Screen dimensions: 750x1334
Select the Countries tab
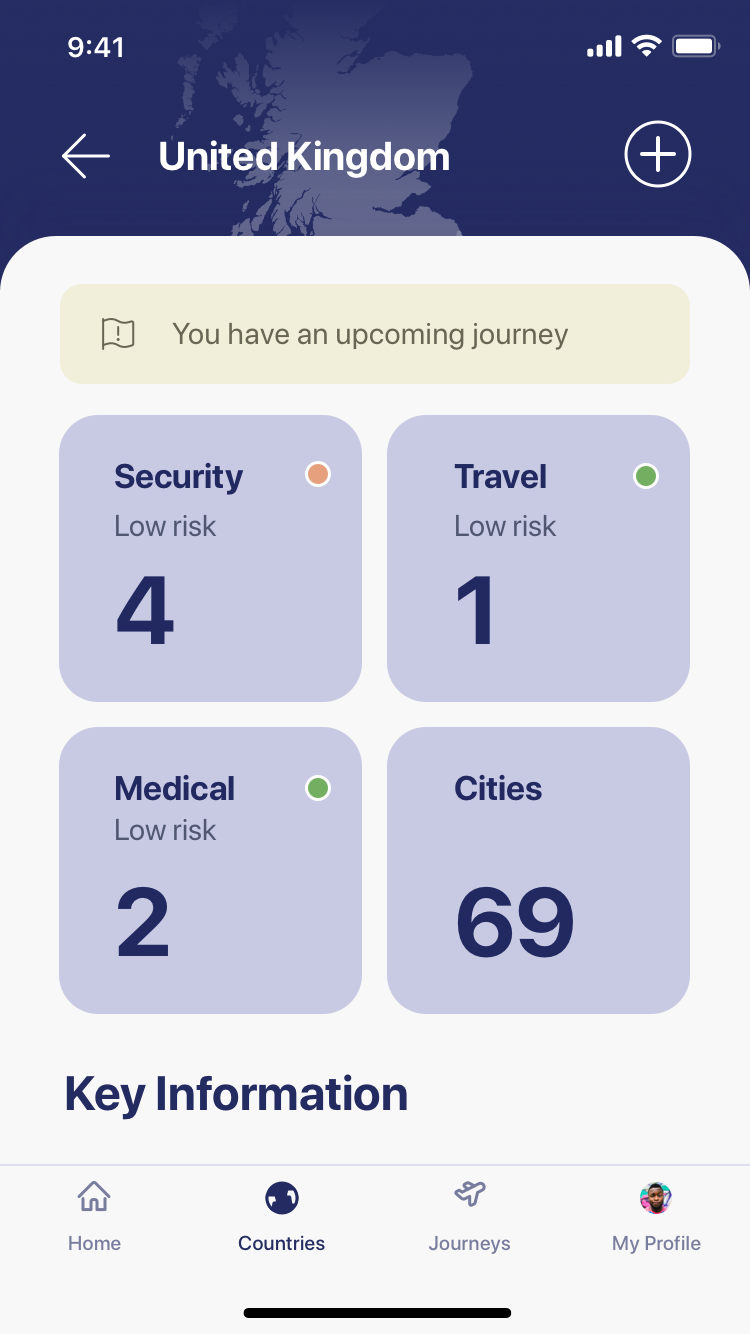point(282,1216)
